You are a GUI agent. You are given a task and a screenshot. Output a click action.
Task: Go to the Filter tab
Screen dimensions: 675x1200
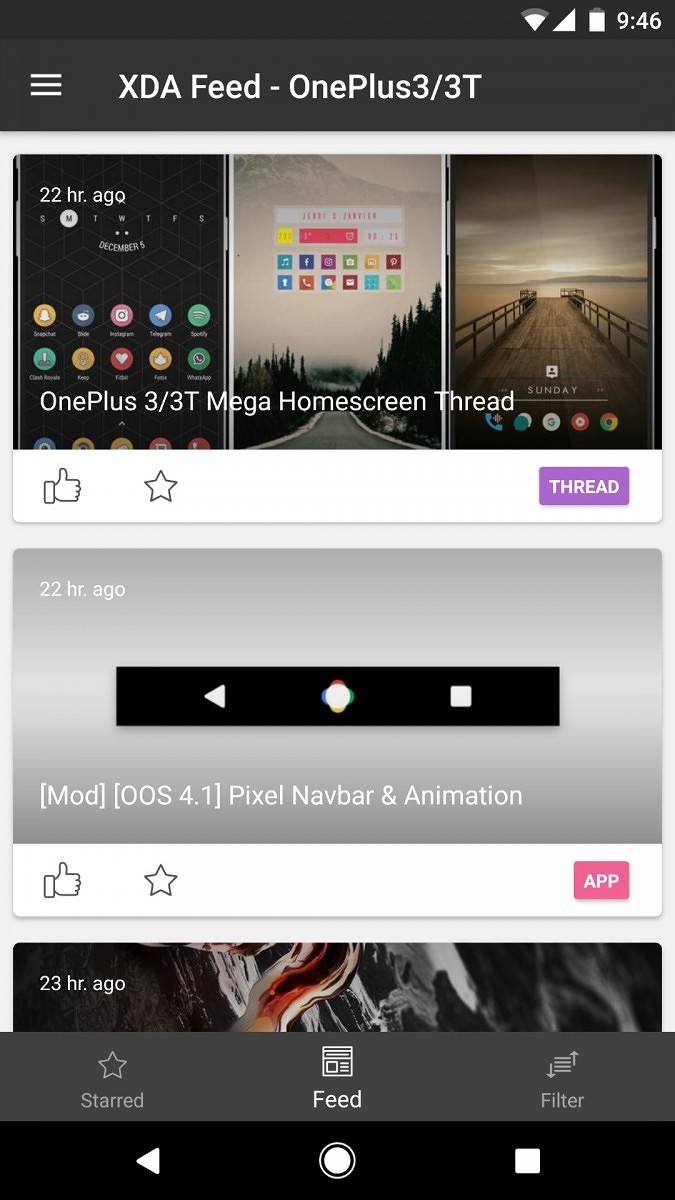(562, 1079)
